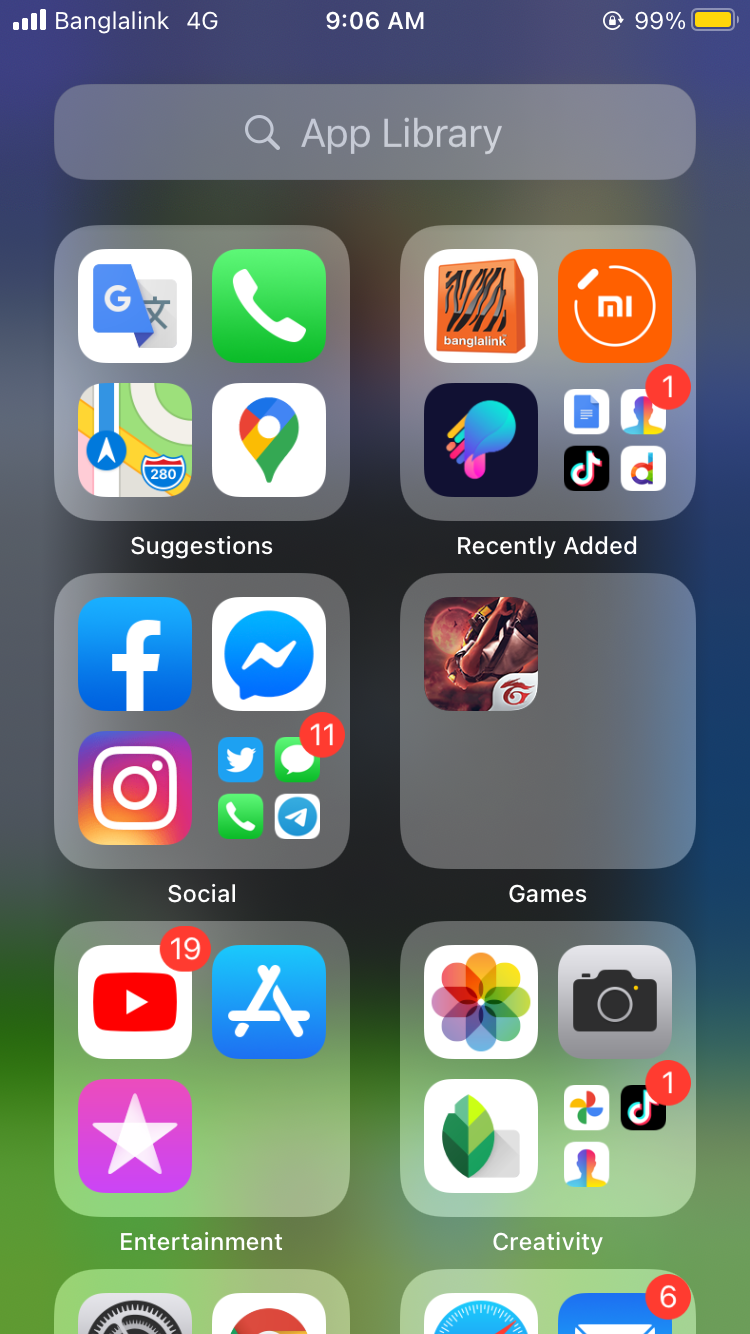Expand the Social folder's small app group
This screenshot has height=1334, width=750.
click(x=269, y=788)
